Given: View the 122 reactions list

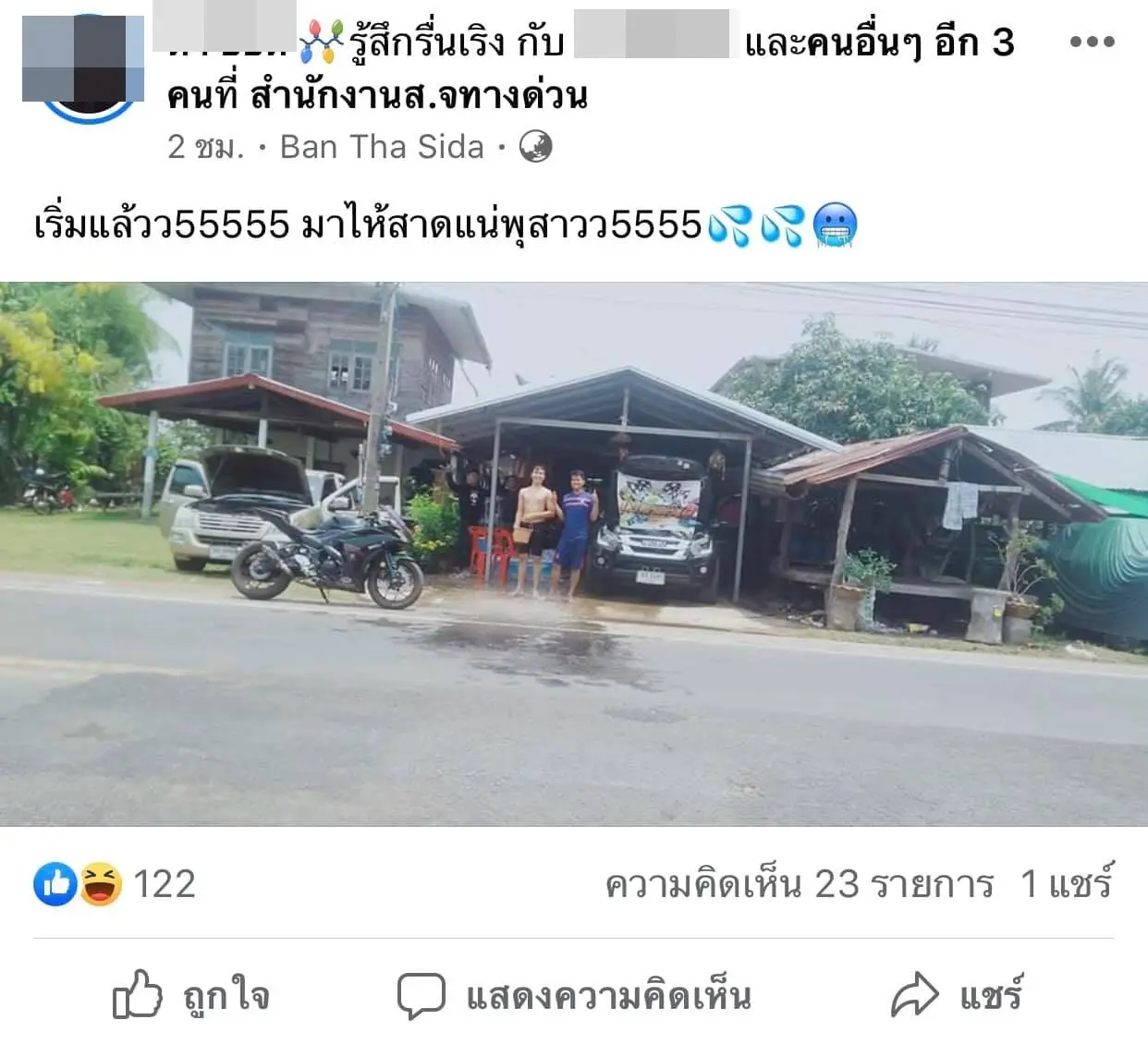Looking at the screenshot, I should coord(116,884).
